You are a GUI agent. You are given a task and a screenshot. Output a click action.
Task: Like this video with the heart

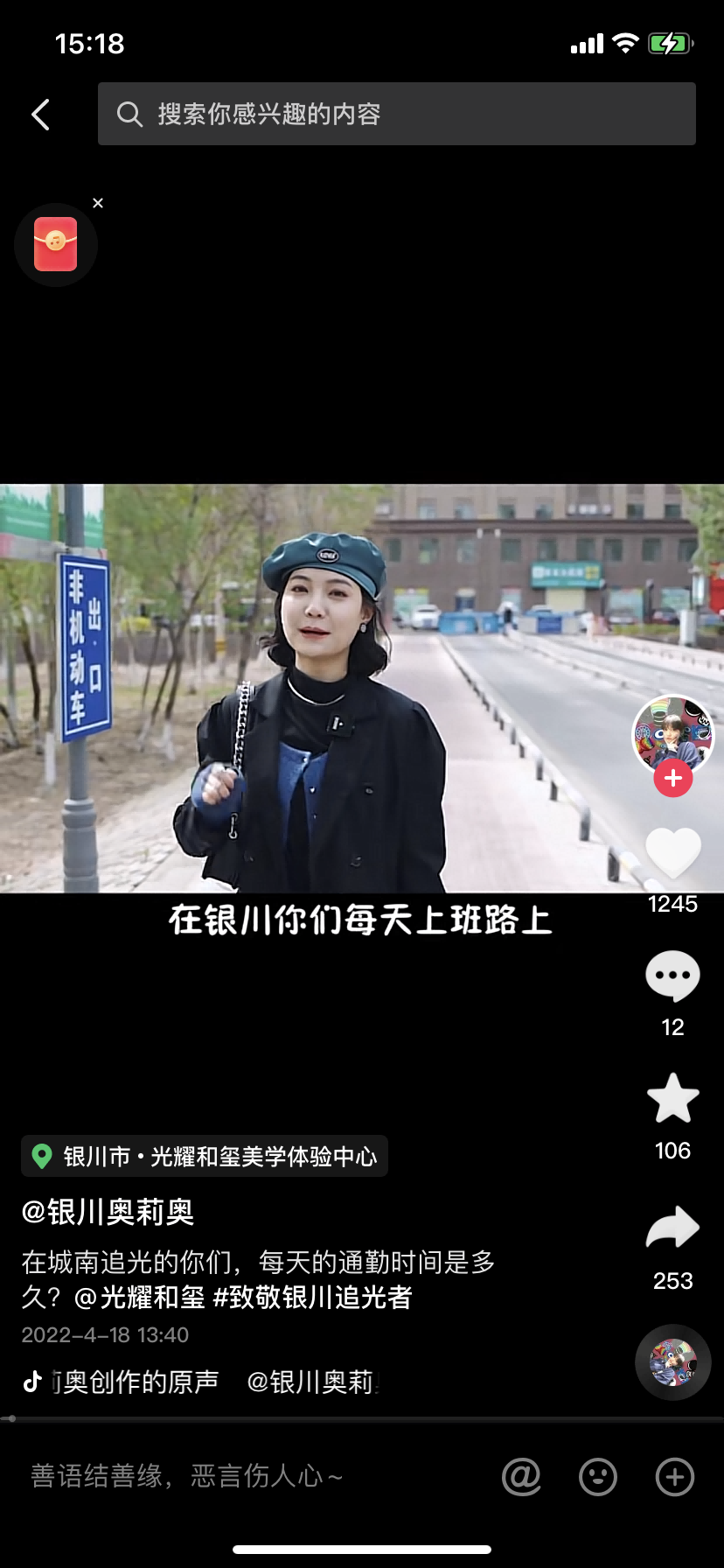[672, 853]
